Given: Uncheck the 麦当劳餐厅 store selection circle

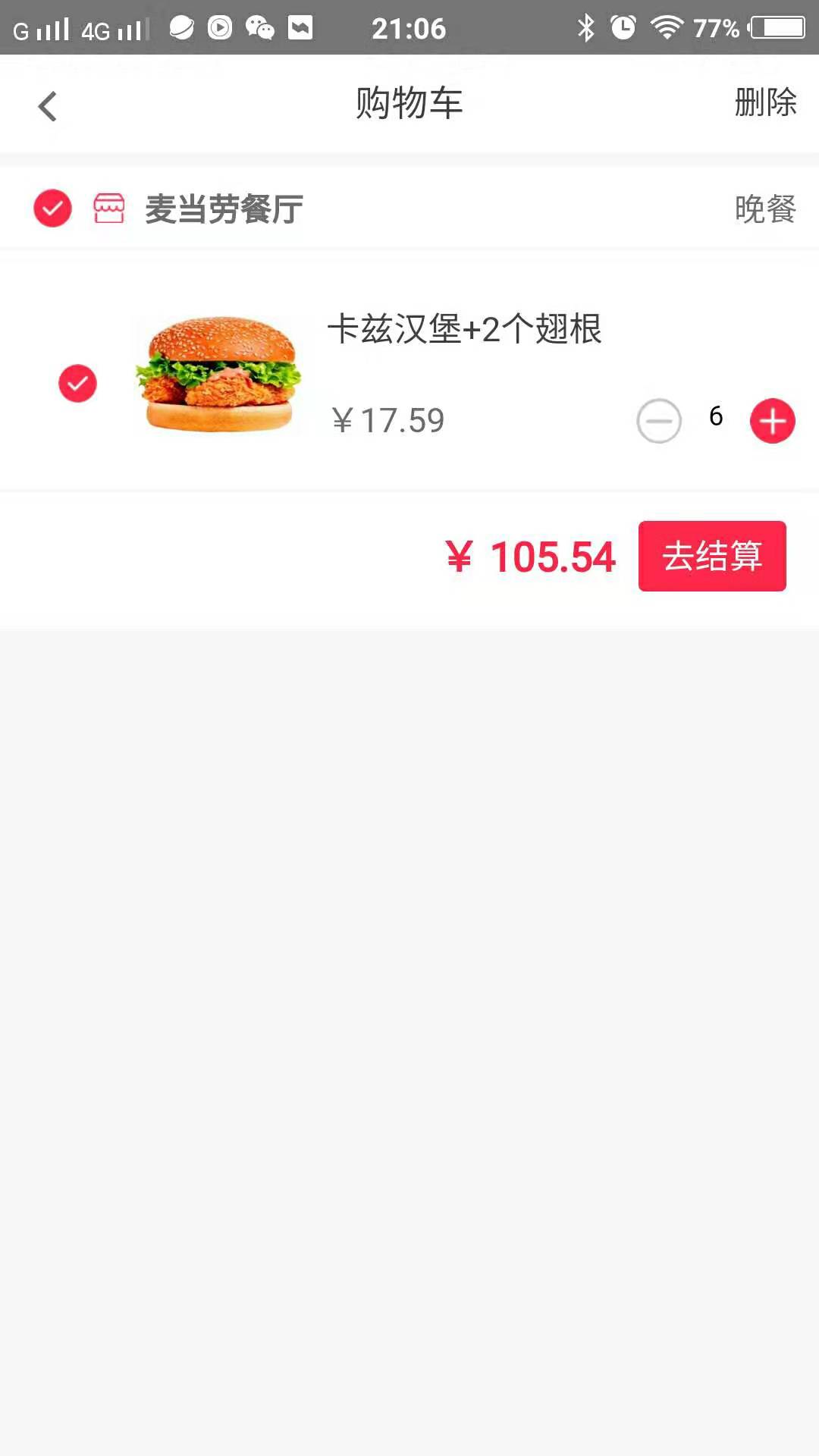Looking at the screenshot, I should point(52,208).
